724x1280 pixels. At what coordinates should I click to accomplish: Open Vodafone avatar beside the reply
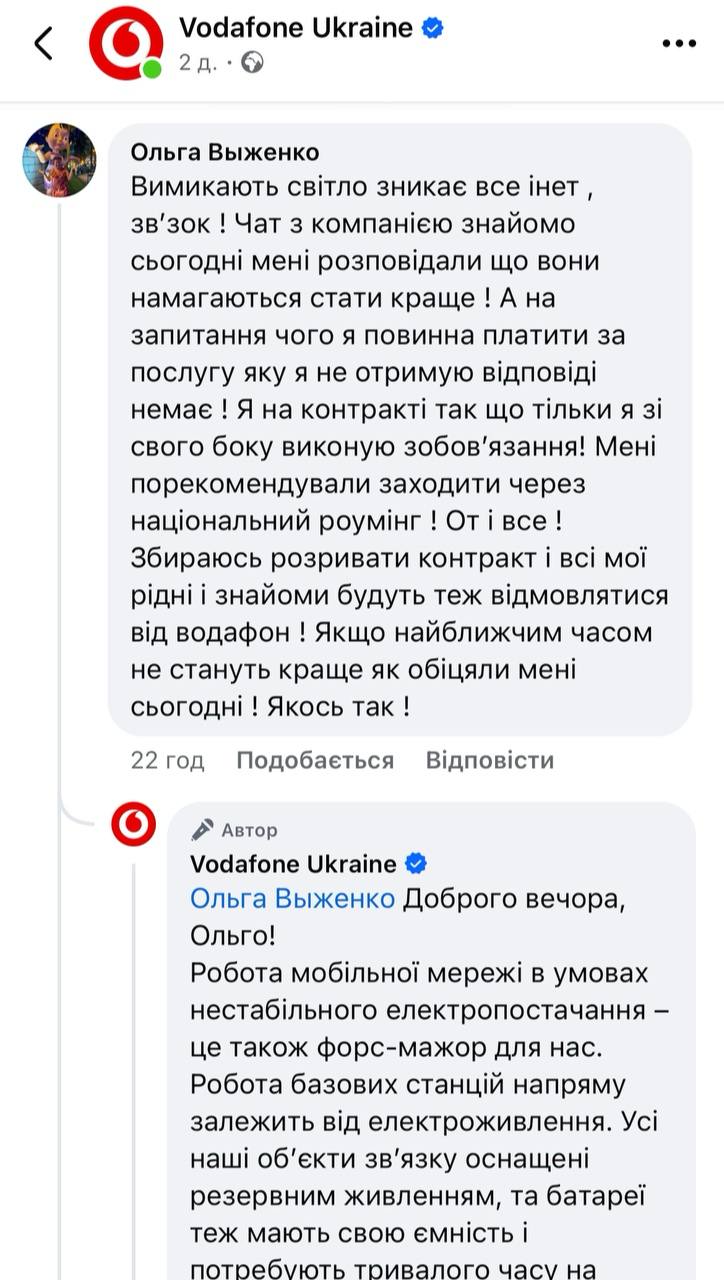coord(133,824)
